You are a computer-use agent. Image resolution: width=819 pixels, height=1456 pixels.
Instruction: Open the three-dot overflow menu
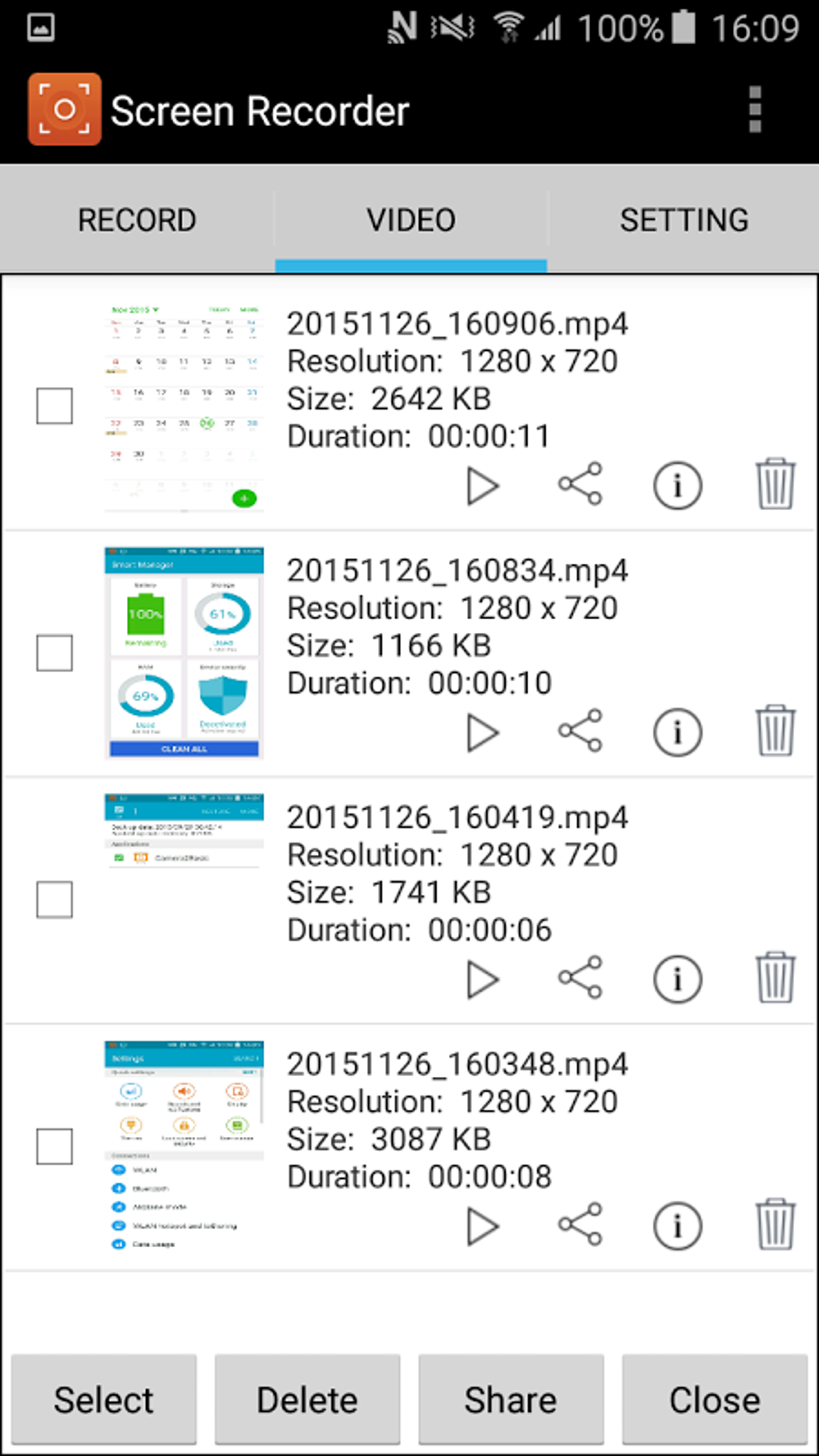(x=753, y=110)
